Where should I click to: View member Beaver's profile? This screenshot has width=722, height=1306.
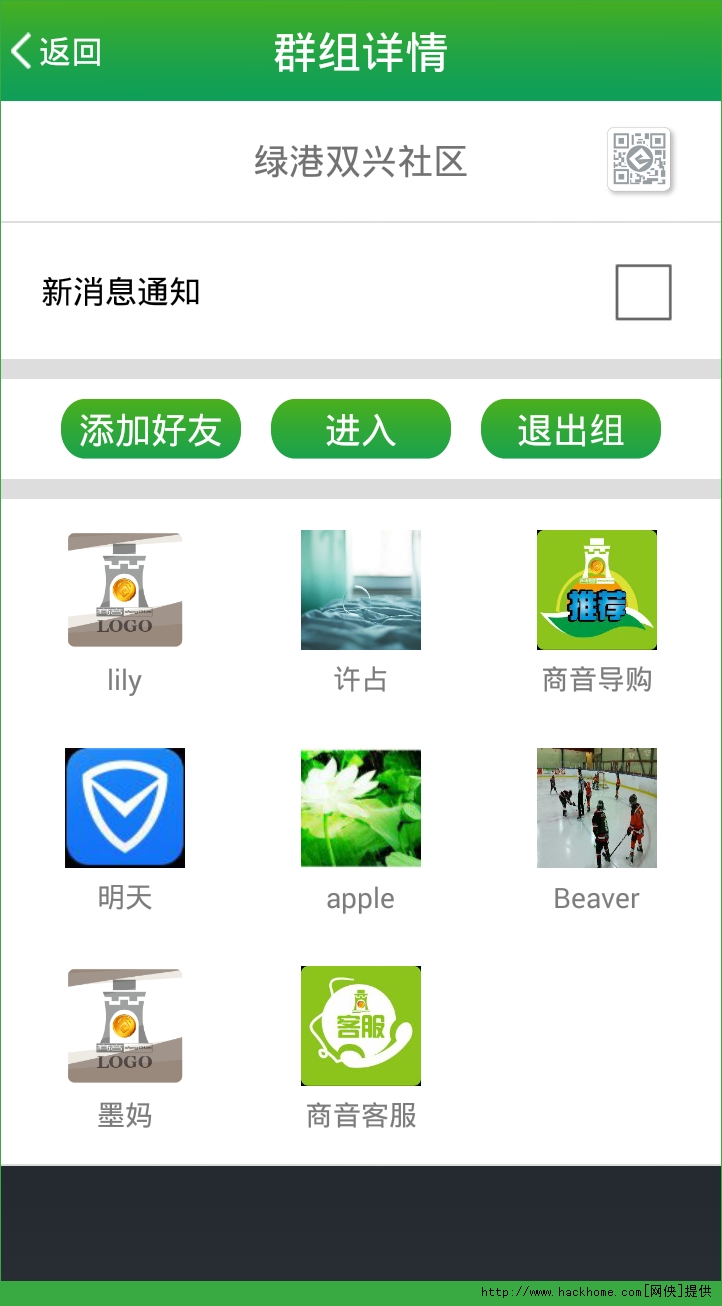(x=597, y=808)
